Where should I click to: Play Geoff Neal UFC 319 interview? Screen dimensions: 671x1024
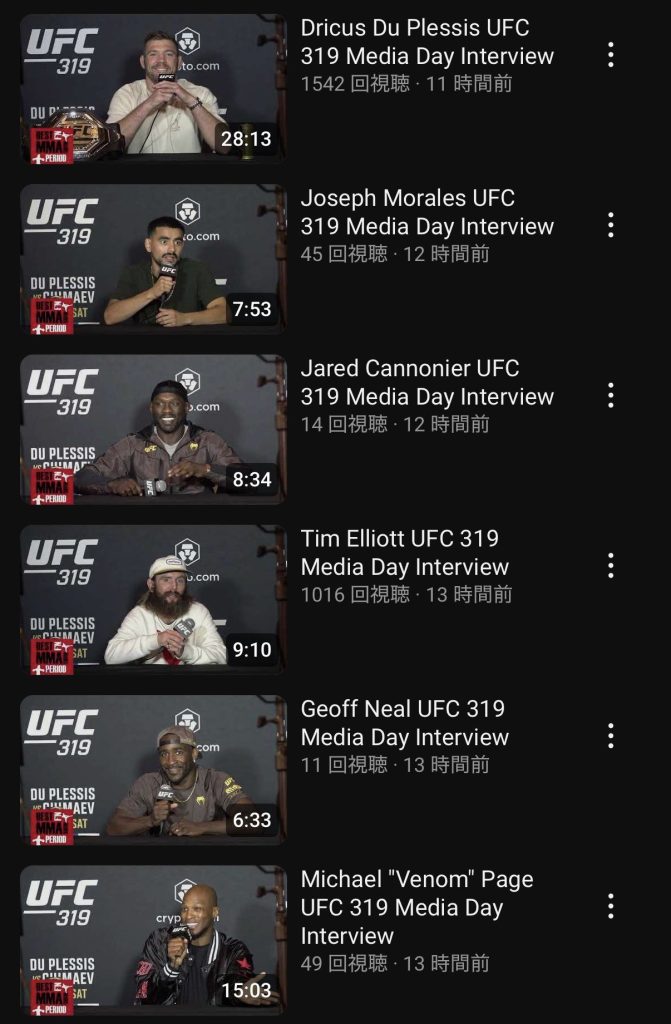click(x=152, y=768)
